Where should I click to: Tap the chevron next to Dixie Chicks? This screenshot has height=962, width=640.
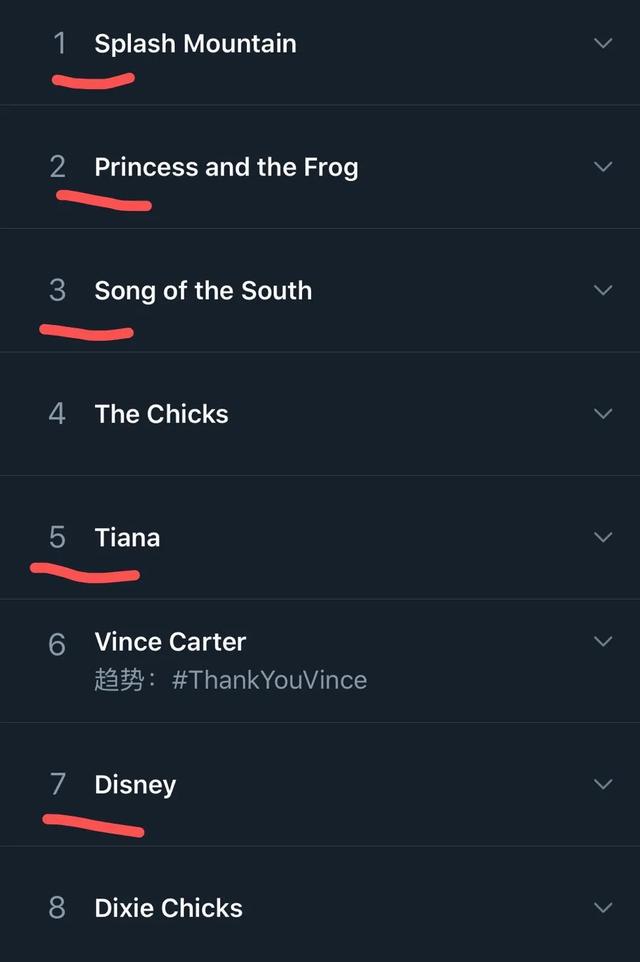[x=603, y=907]
